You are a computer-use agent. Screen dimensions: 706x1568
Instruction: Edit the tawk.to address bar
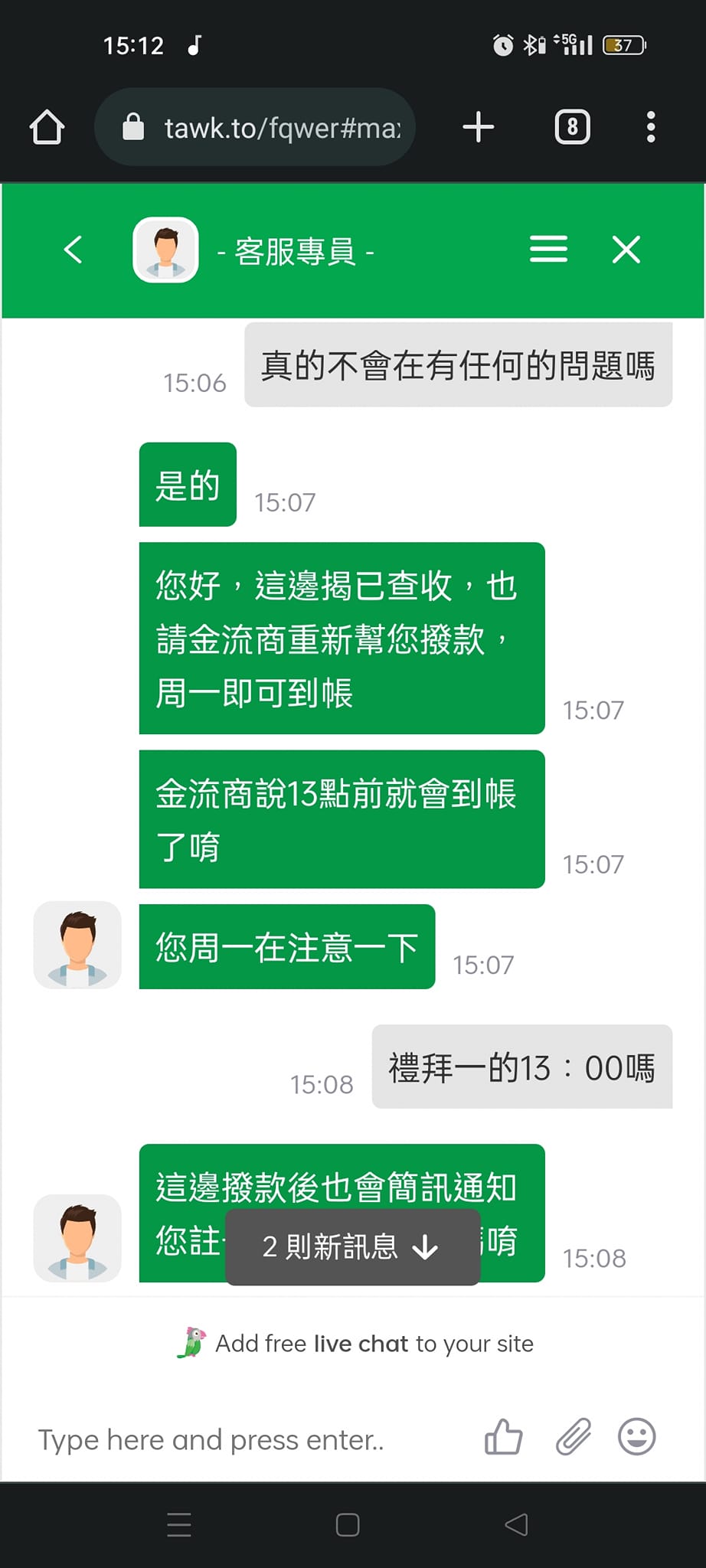point(268,127)
